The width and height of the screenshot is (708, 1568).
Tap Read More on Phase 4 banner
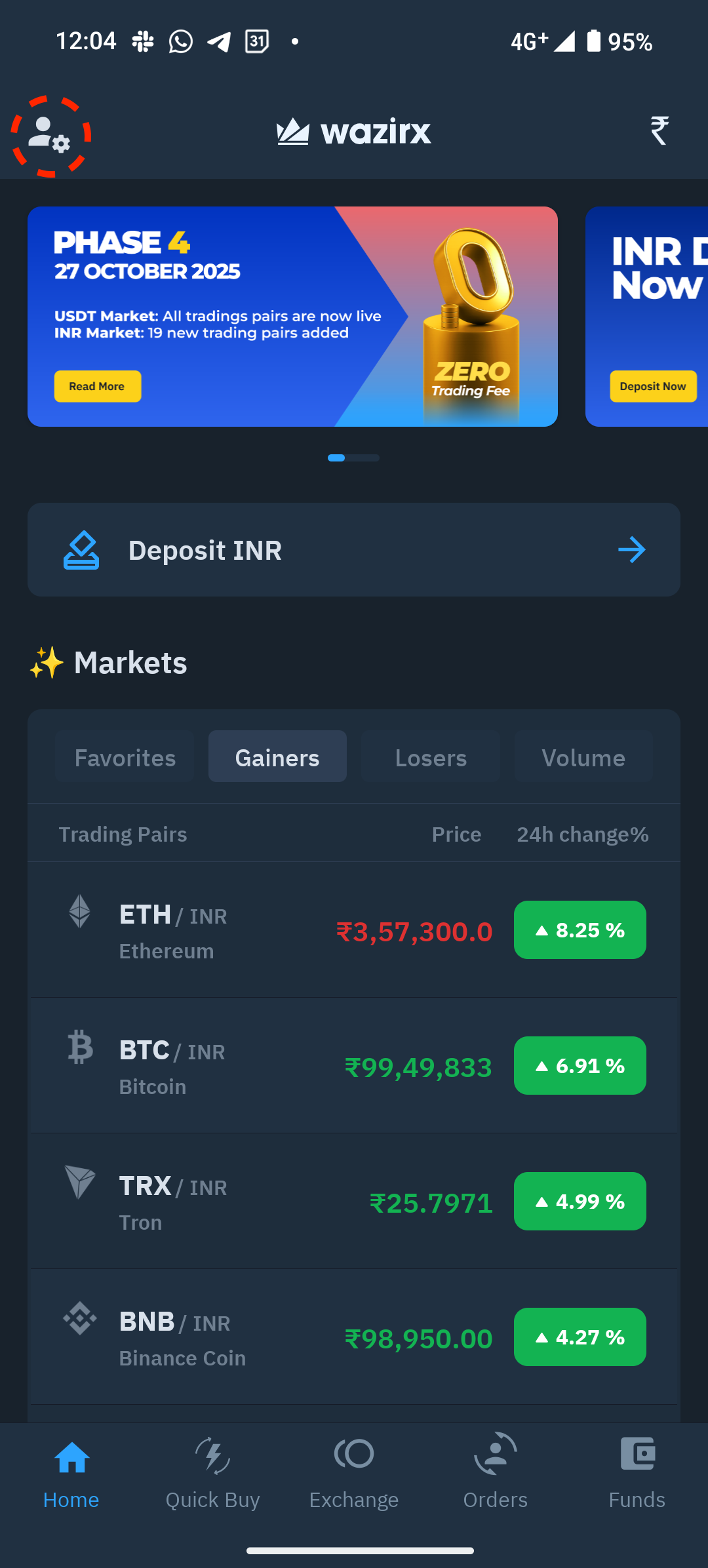(x=97, y=386)
